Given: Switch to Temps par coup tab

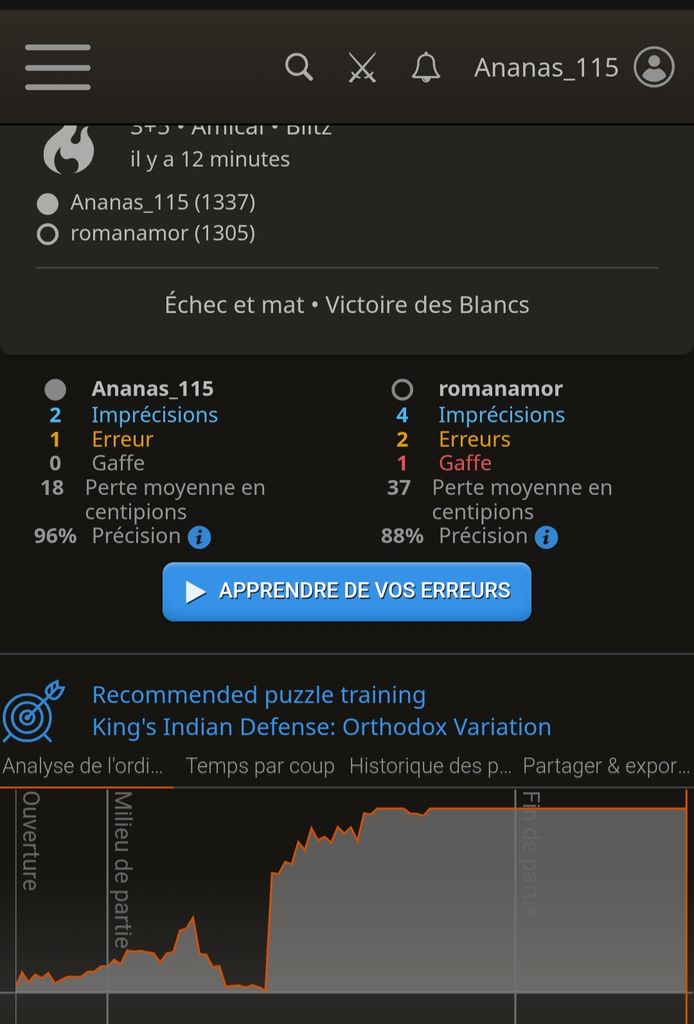Looking at the screenshot, I should coord(260,767).
